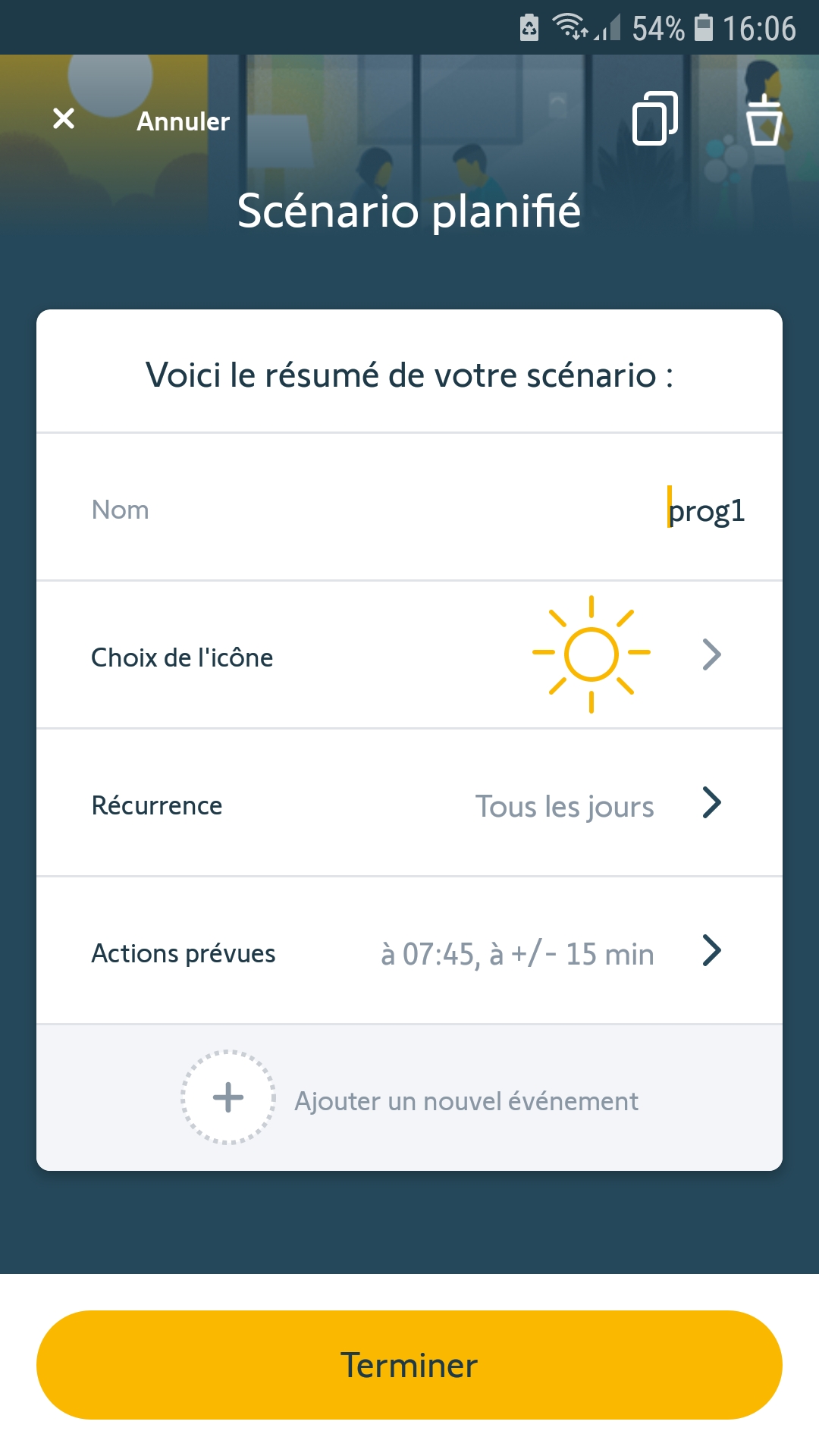The image size is (819, 1456).
Task: Open the Récurrence setting
Action: (x=409, y=804)
